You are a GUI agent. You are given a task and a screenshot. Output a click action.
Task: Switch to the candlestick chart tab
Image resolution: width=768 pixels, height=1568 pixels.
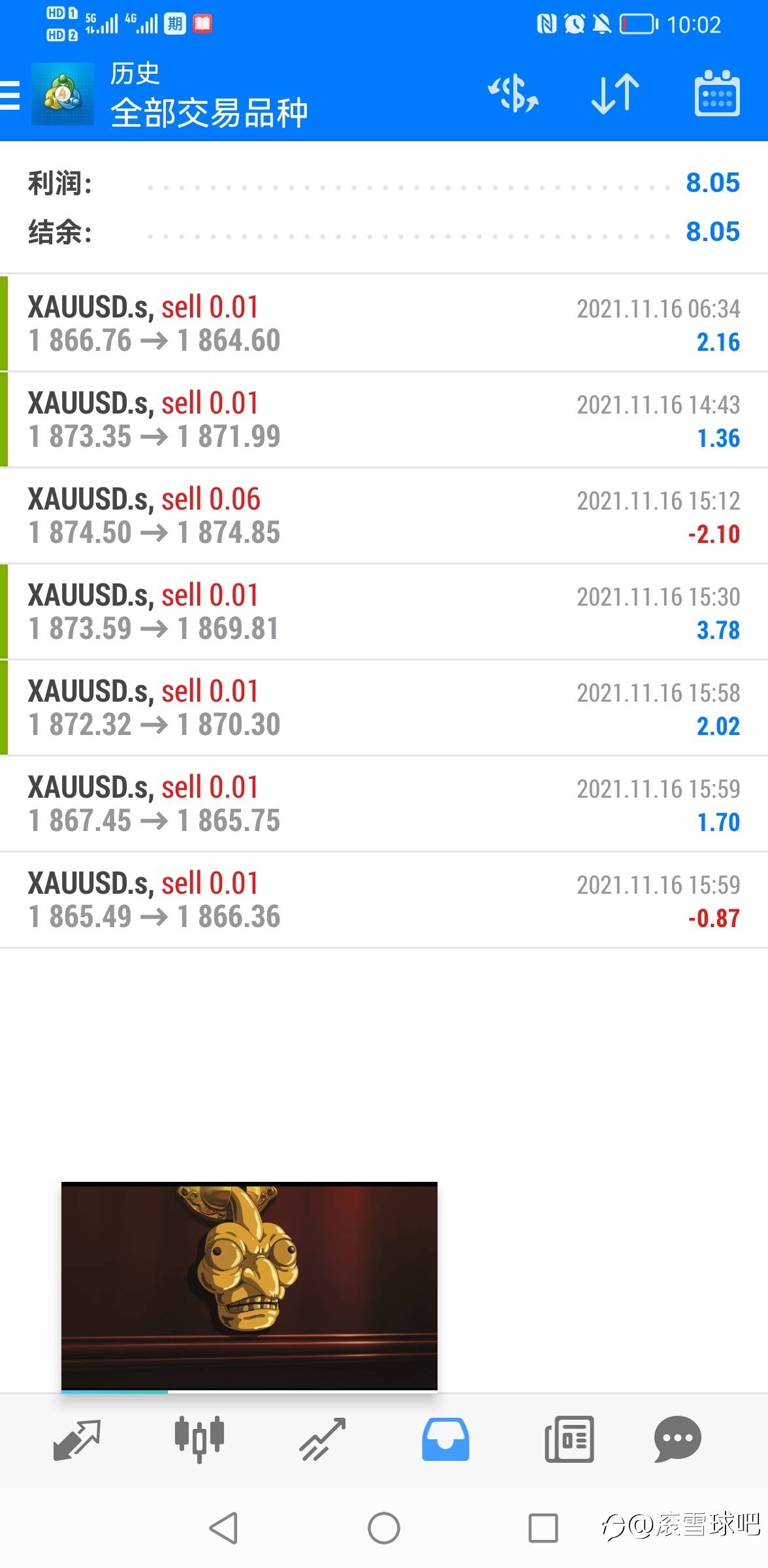[199, 1439]
